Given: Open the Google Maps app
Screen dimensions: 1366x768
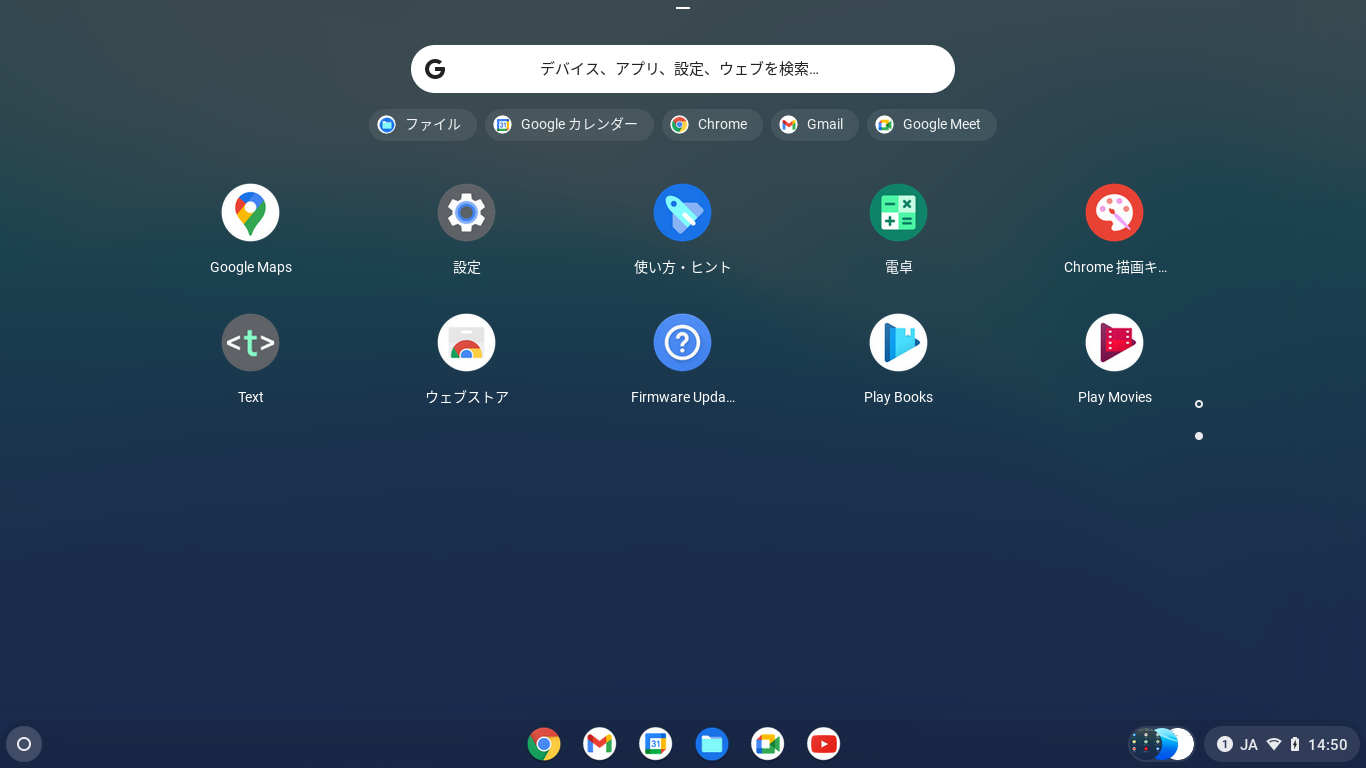Looking at the screenshot, I should (250, 213).
